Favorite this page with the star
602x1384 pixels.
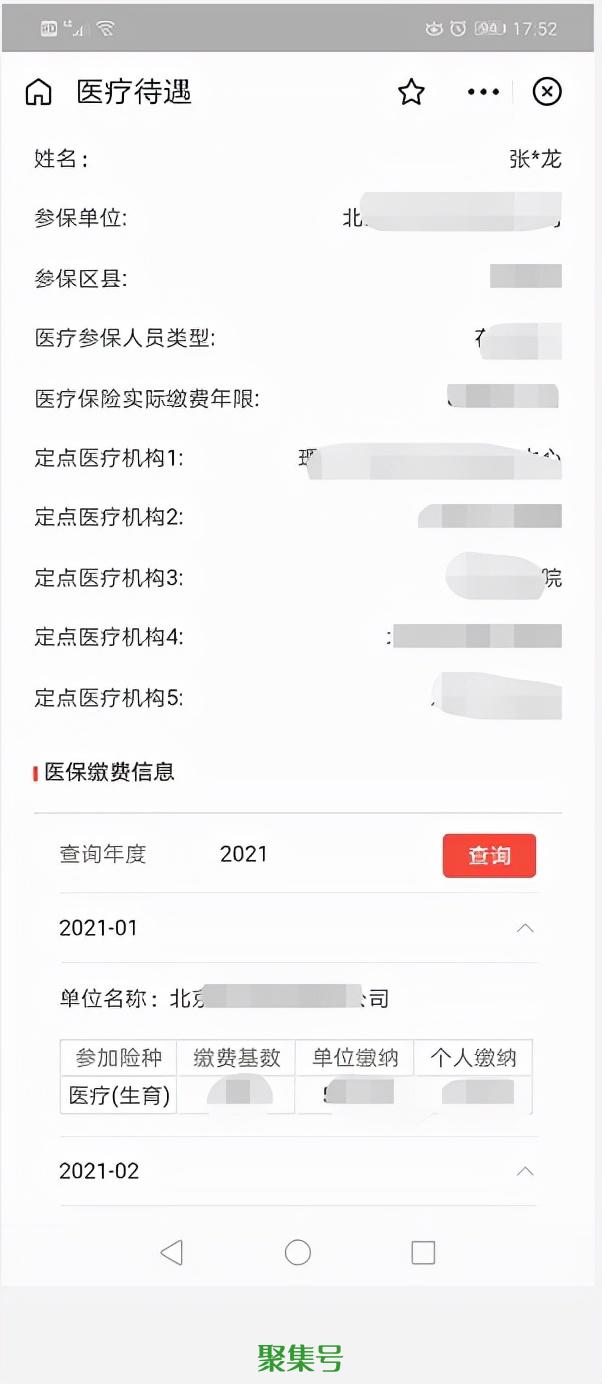[x=411, y=93]
